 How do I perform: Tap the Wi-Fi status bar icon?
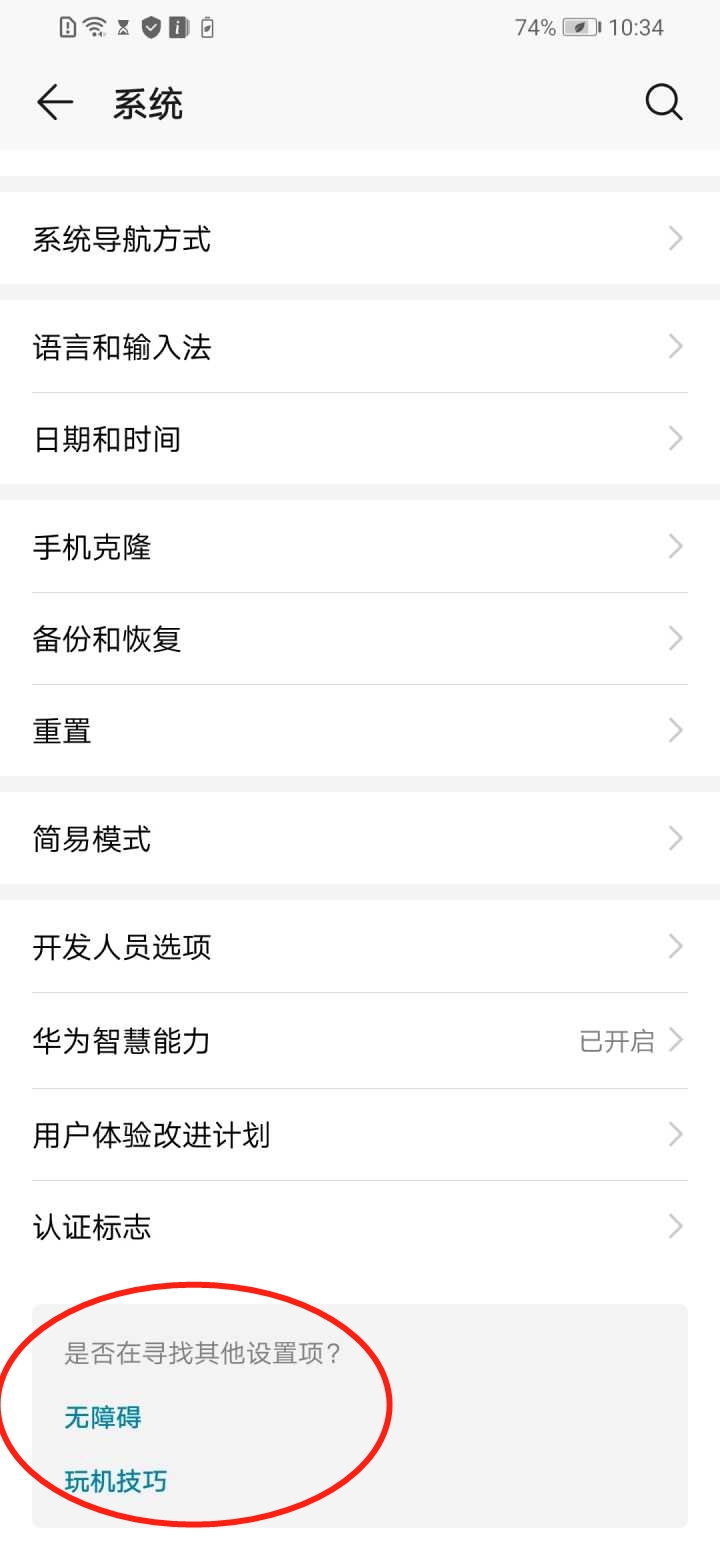[94, 27]
